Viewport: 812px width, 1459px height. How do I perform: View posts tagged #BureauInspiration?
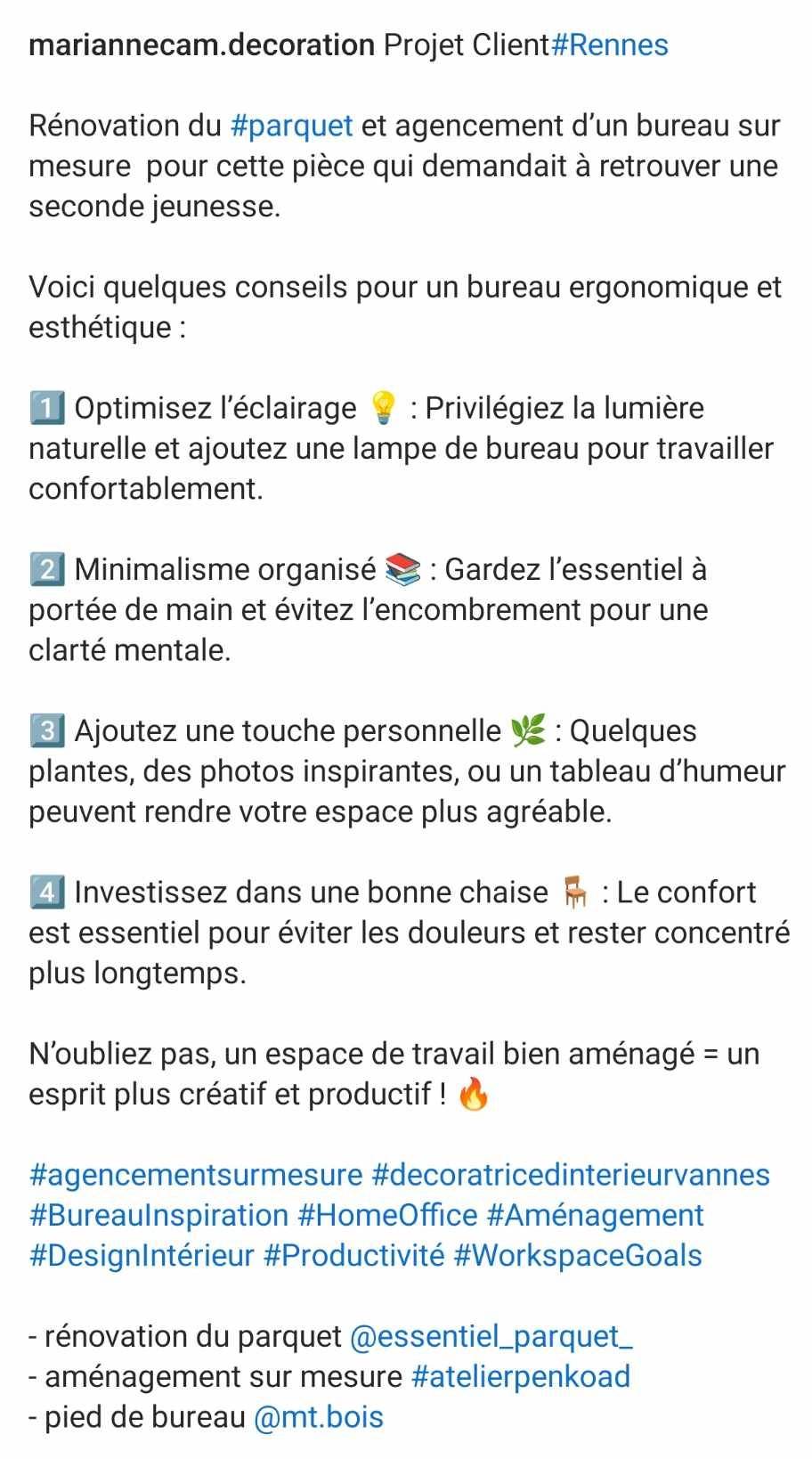click(158, 1215)
